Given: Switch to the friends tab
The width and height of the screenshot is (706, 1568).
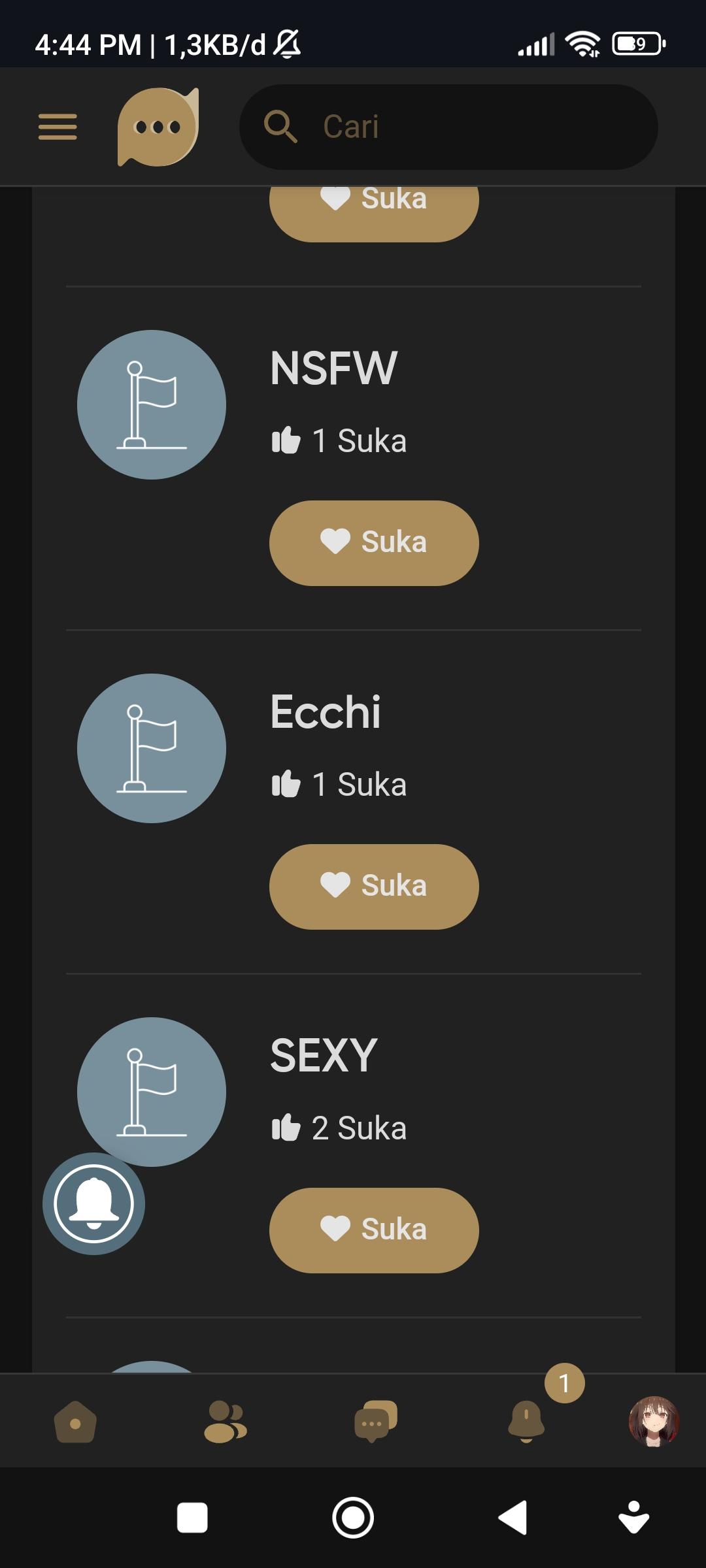Looking at the screenshot, I should 226,1422.
